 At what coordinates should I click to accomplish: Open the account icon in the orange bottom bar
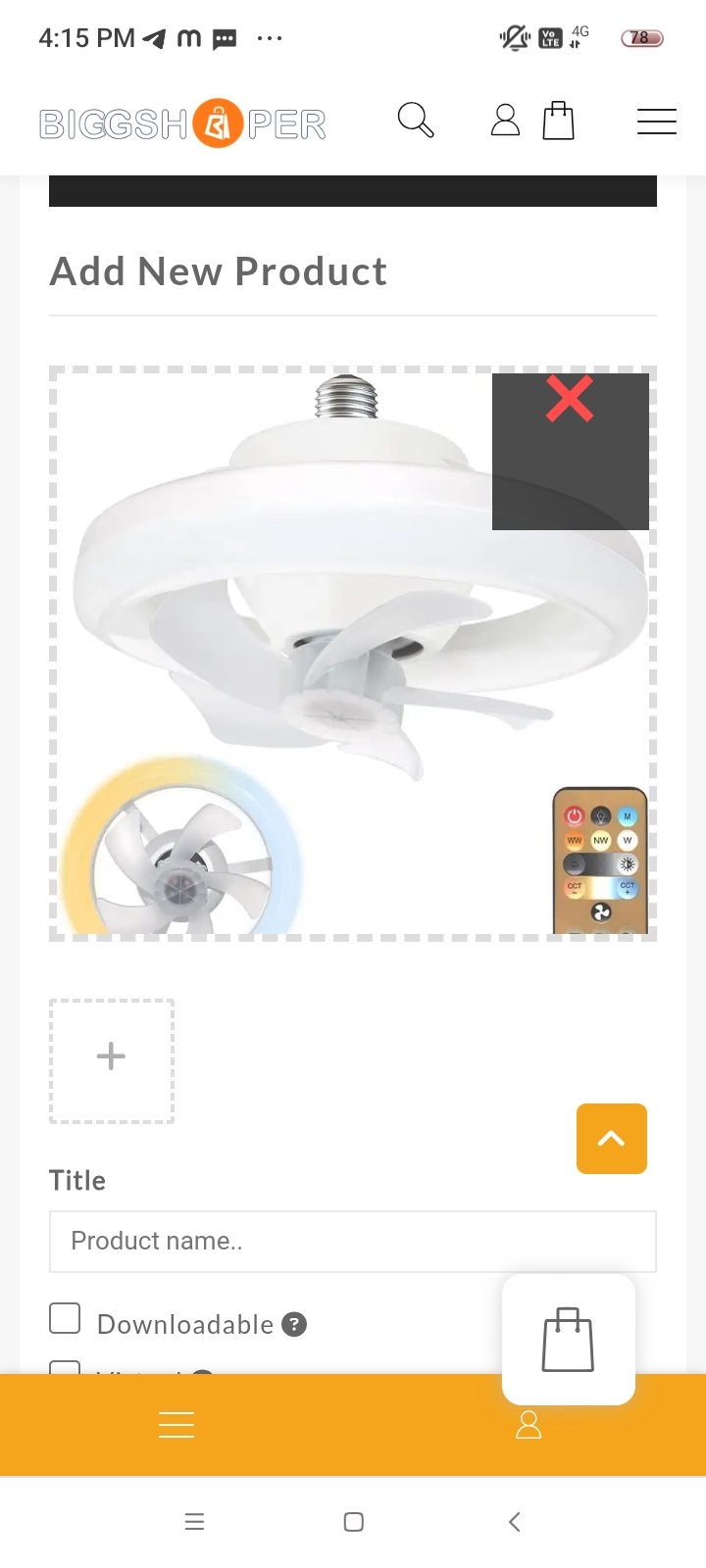[529, 1425]
